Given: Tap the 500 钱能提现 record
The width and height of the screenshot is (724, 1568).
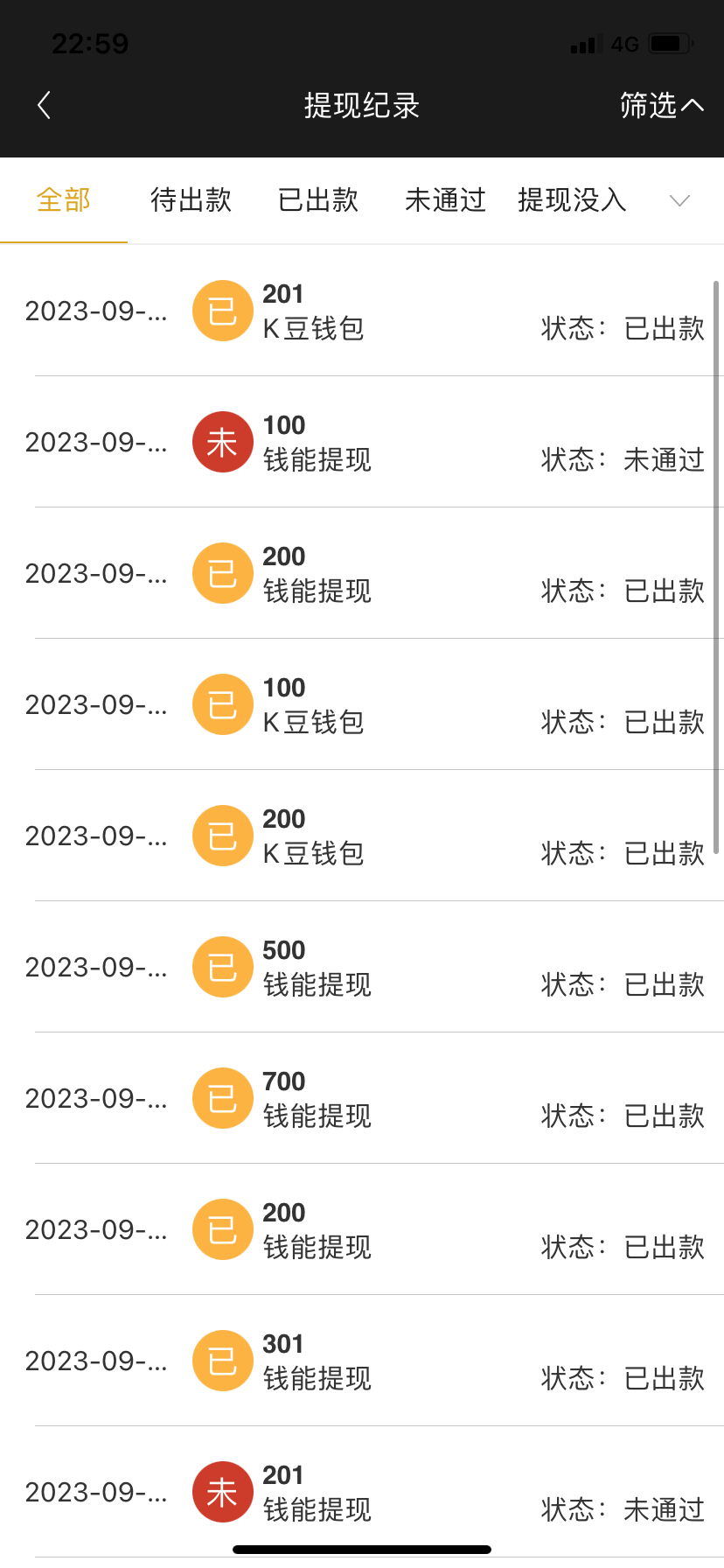Looking at the screenshot, I should (362, 968).
